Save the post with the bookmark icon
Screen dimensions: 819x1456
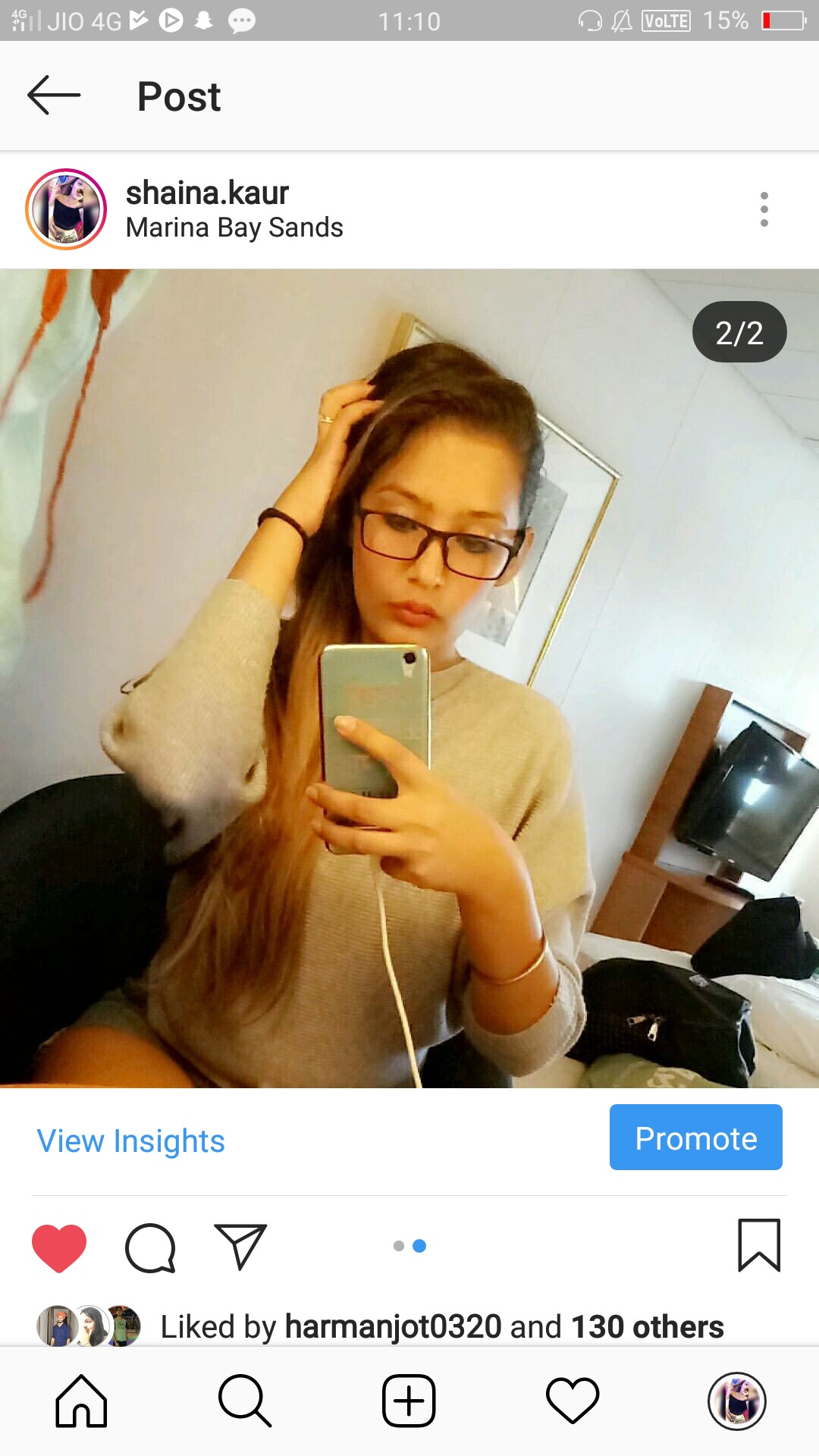pyautogui.click(x=758, y=1245)
